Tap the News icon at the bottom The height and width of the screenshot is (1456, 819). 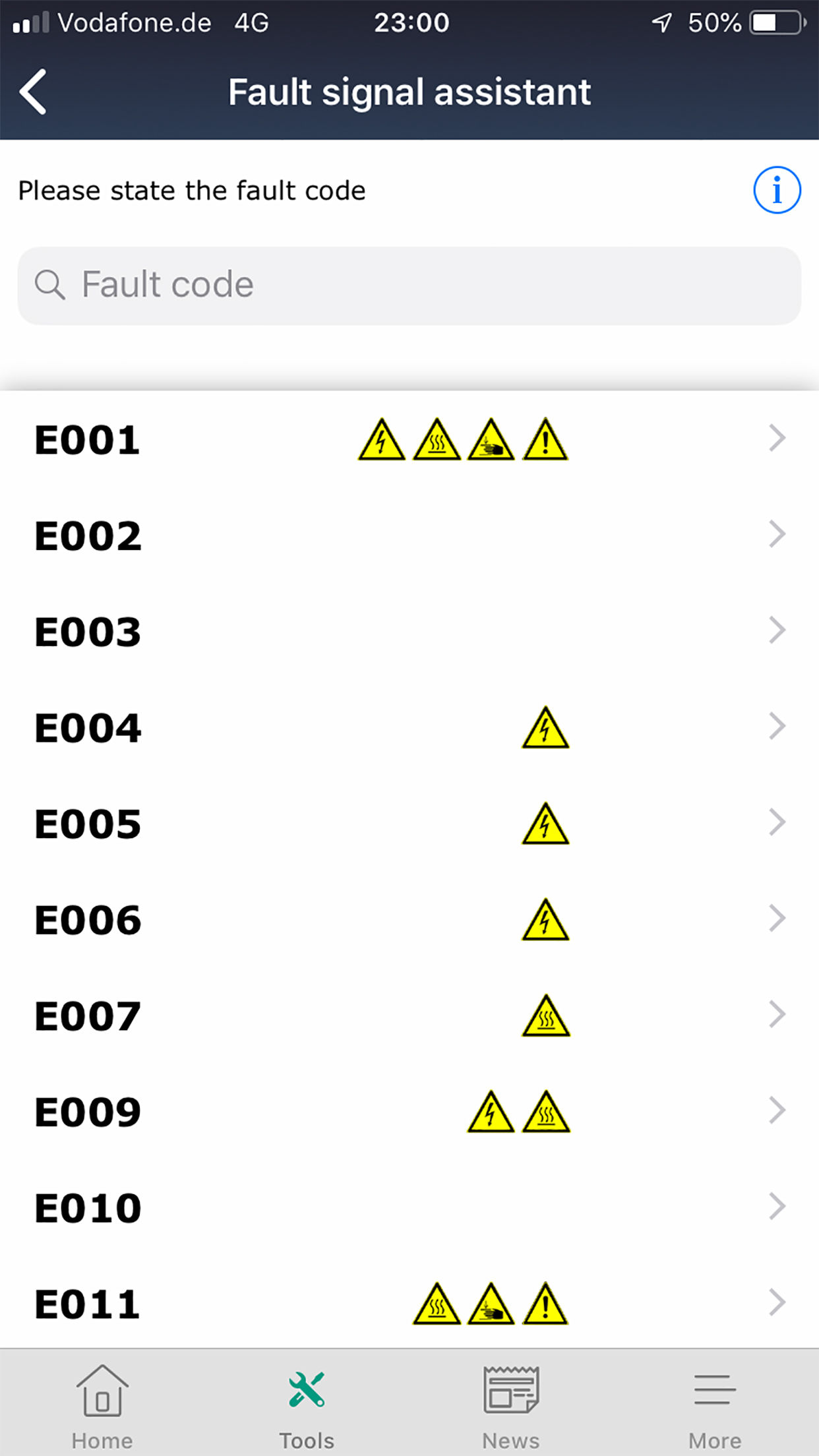(x=511, y=1398)
